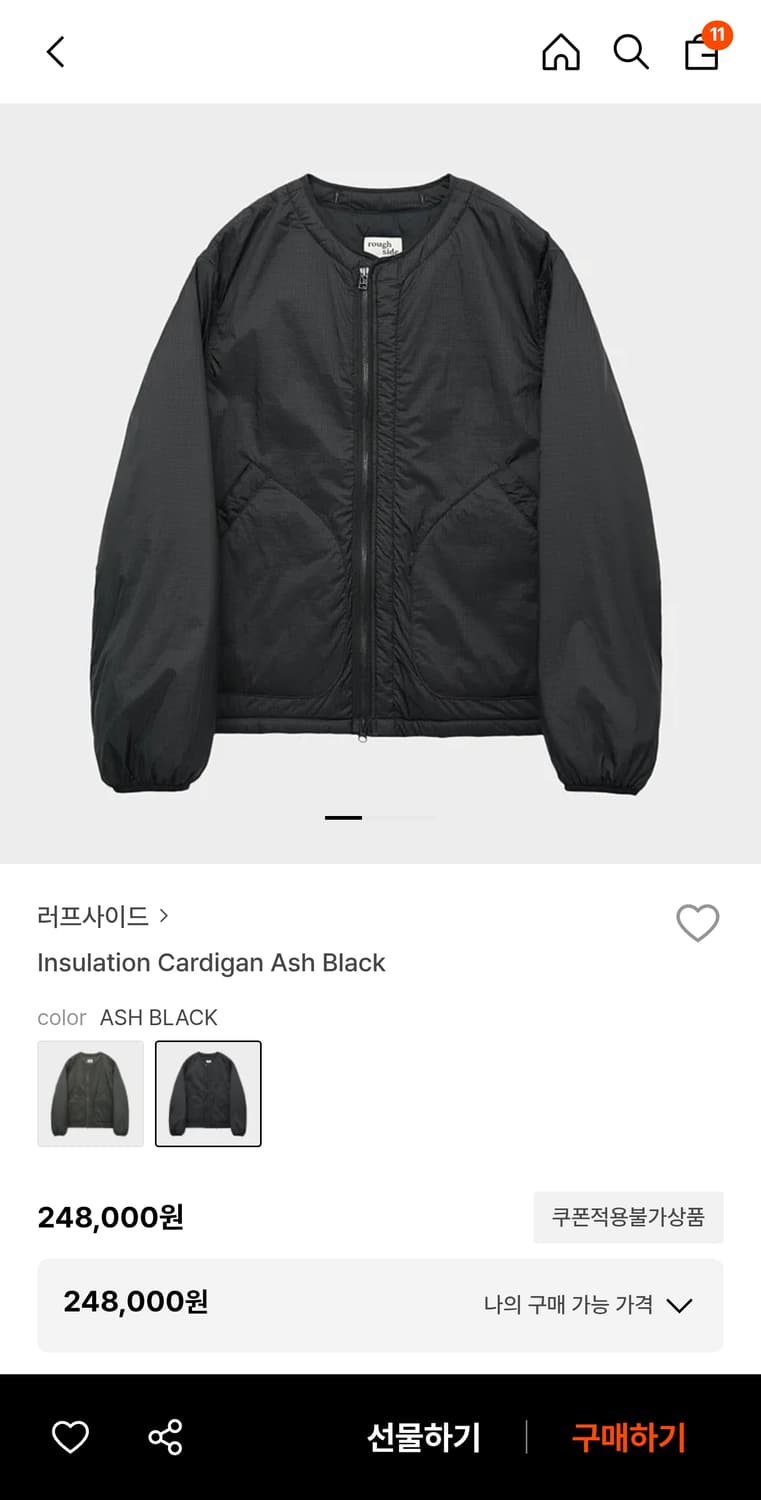This screenshot has width=761, height=1500.
Task: Tap the 선물하기 gift button
Action: (x=425, y=1437)
